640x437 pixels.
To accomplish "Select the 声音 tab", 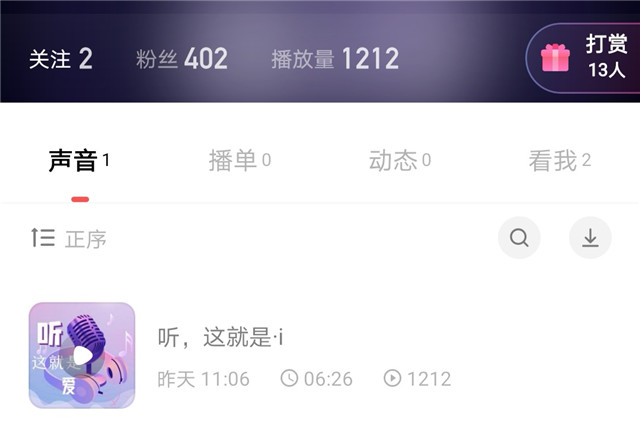I will 79,160.
